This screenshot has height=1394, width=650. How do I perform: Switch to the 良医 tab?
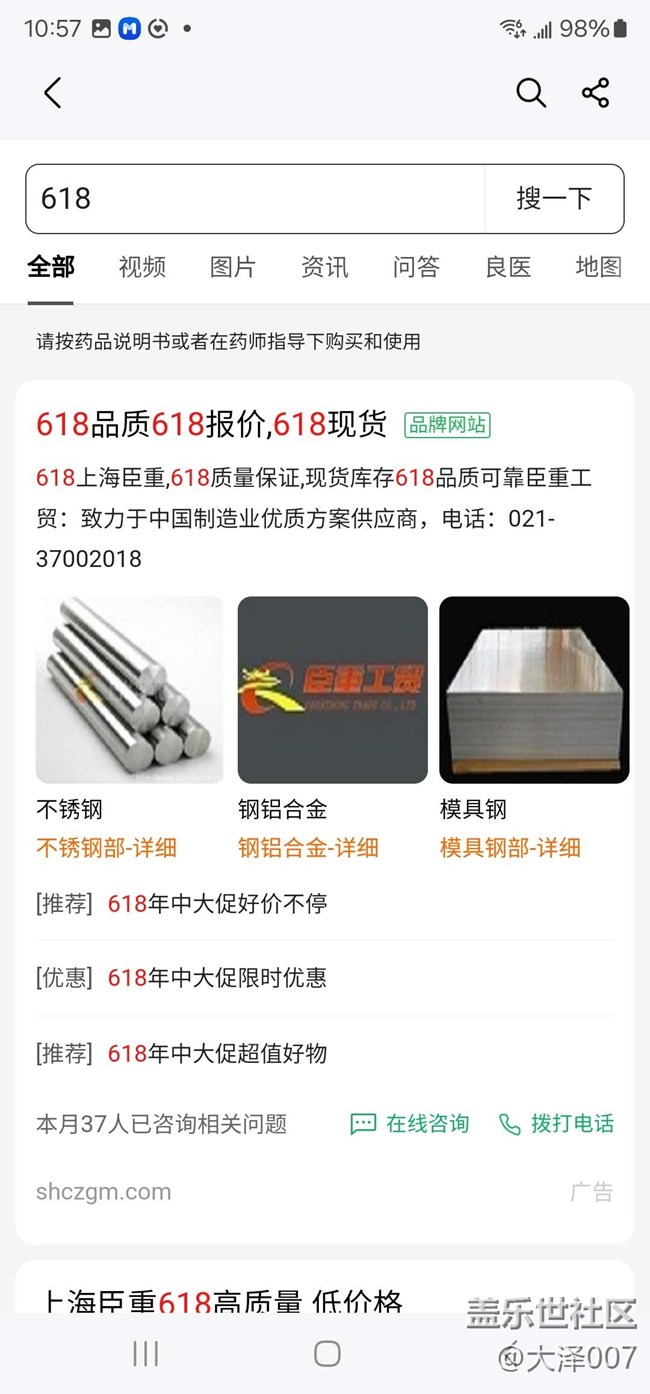(x=508, y=267)
